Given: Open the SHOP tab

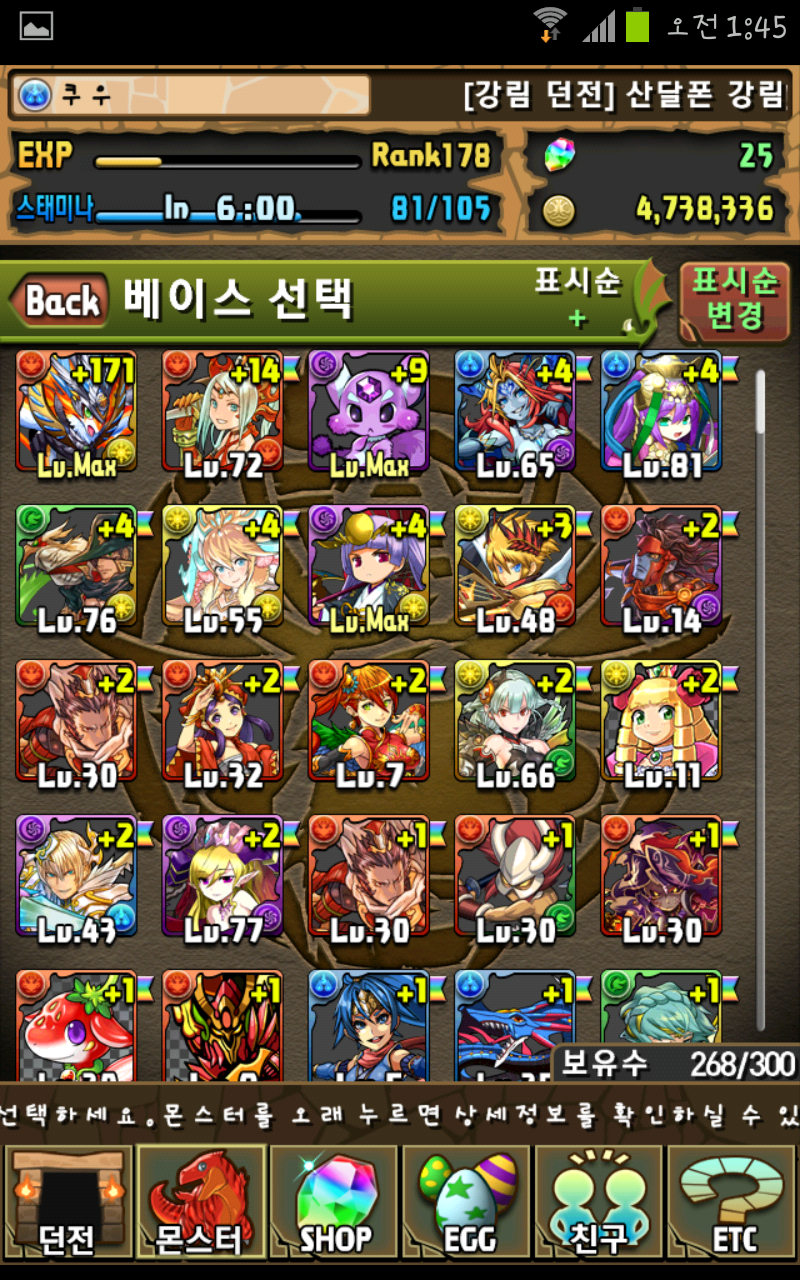Looking at the screenshot, I should pos(334,1202).
